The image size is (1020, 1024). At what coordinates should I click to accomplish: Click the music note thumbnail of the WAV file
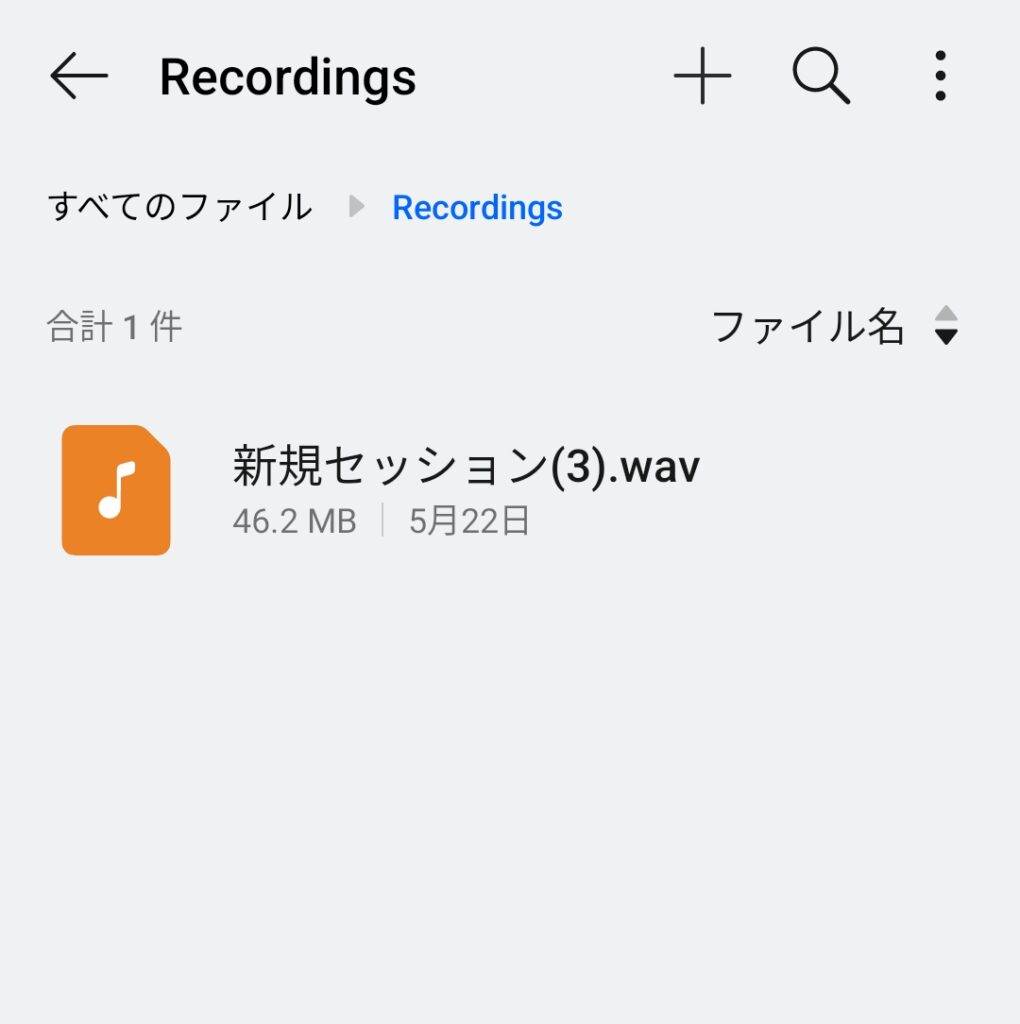point(115,489)
